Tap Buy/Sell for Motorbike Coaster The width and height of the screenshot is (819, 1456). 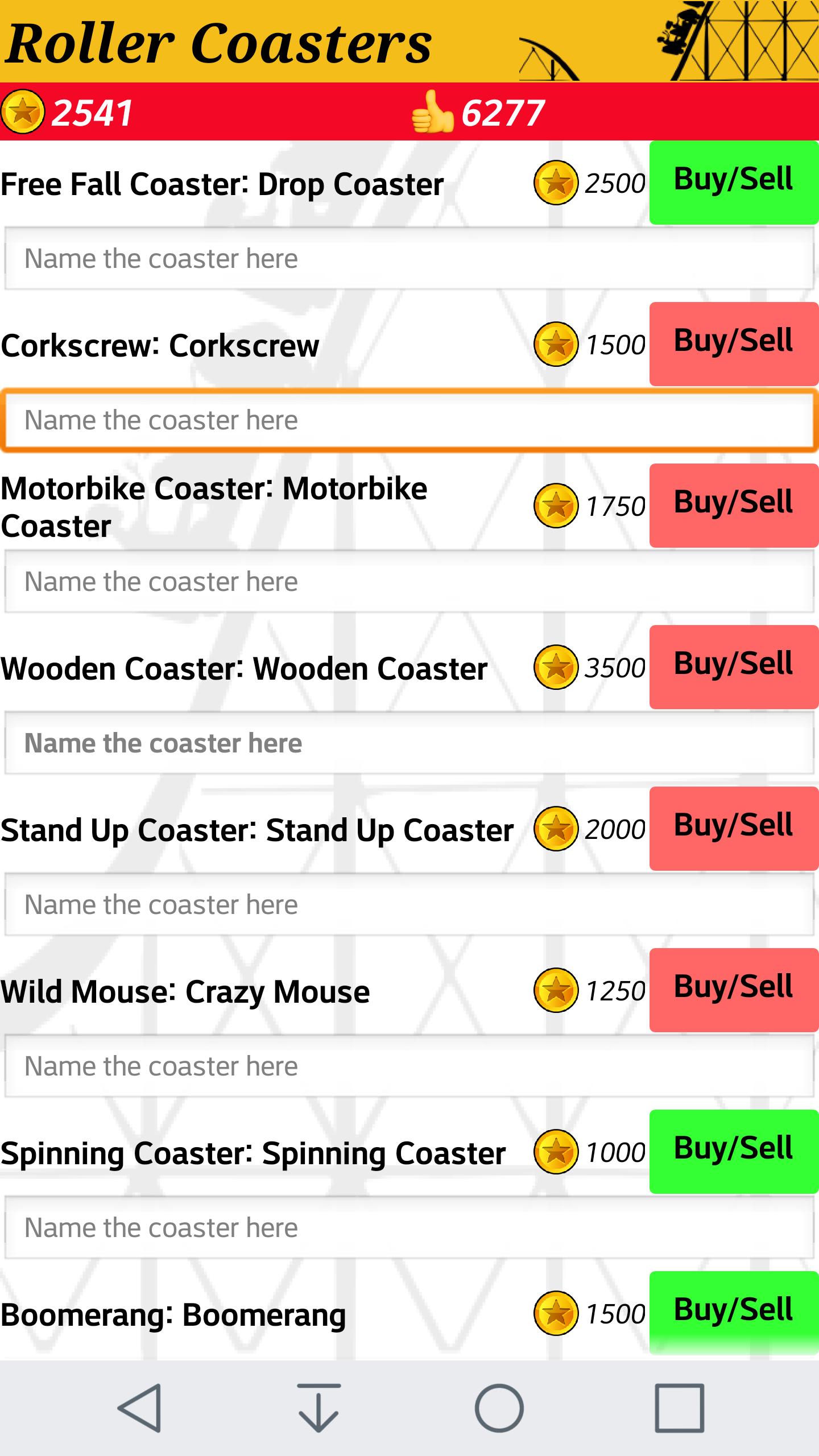(734, 505)
